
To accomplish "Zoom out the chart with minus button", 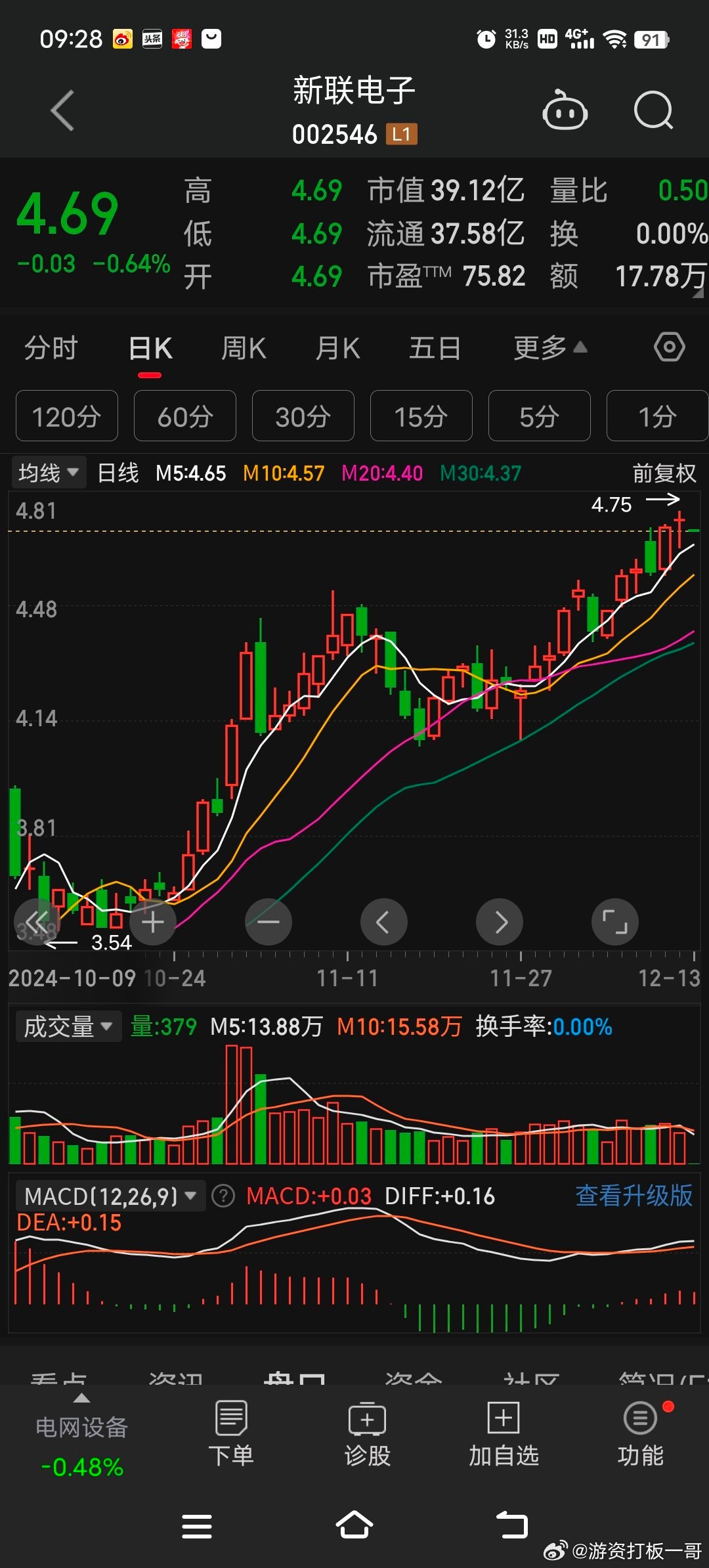I will pyautogui.click(x=269, y=922).
